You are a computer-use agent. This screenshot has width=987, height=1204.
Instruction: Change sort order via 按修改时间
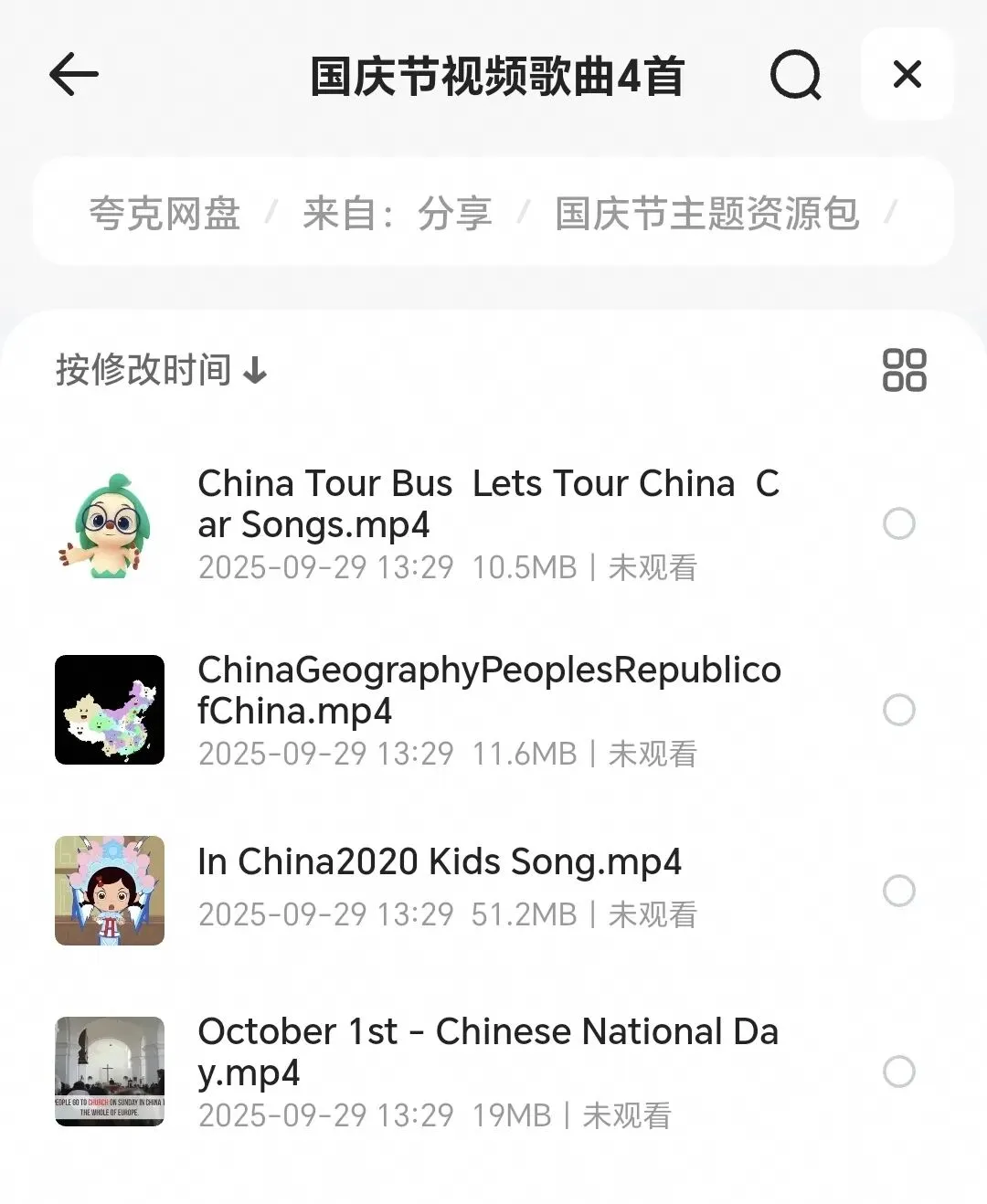point(161,370)
